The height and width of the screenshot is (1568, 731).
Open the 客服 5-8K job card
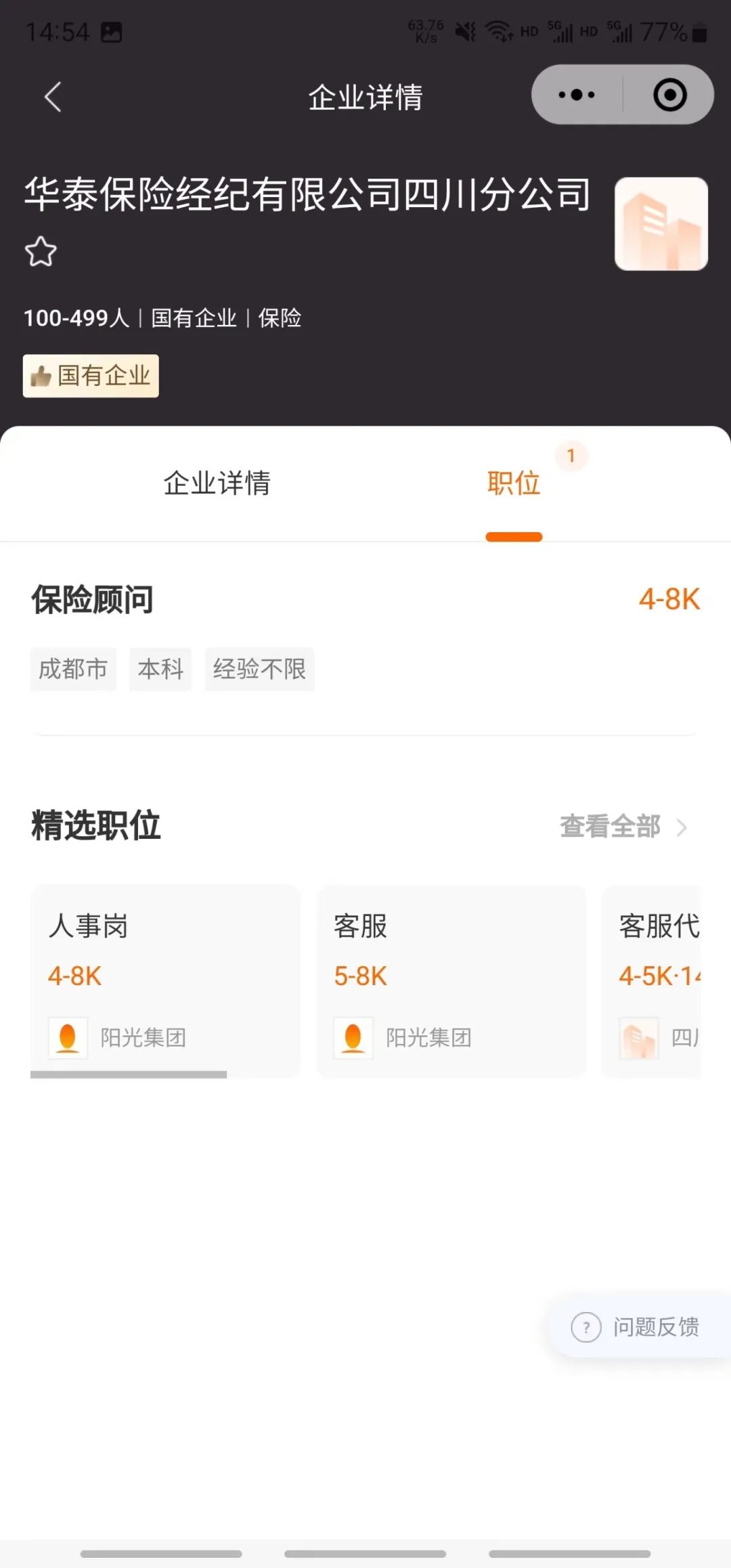coord(451,981)
